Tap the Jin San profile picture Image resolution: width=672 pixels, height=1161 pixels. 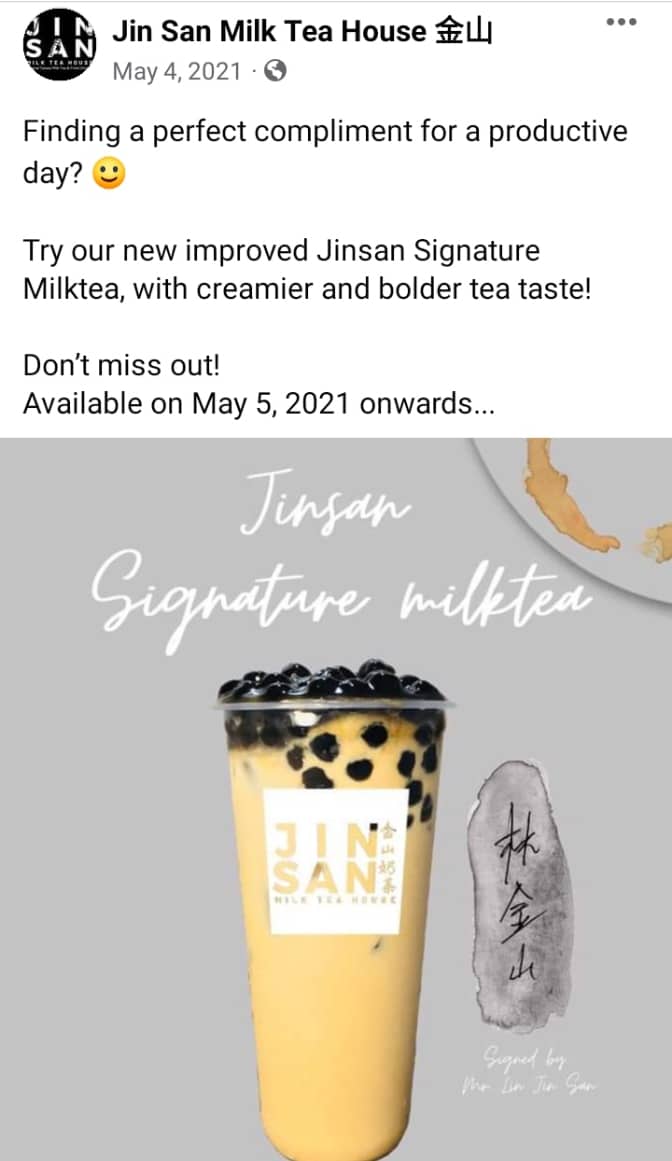[58, 45]
